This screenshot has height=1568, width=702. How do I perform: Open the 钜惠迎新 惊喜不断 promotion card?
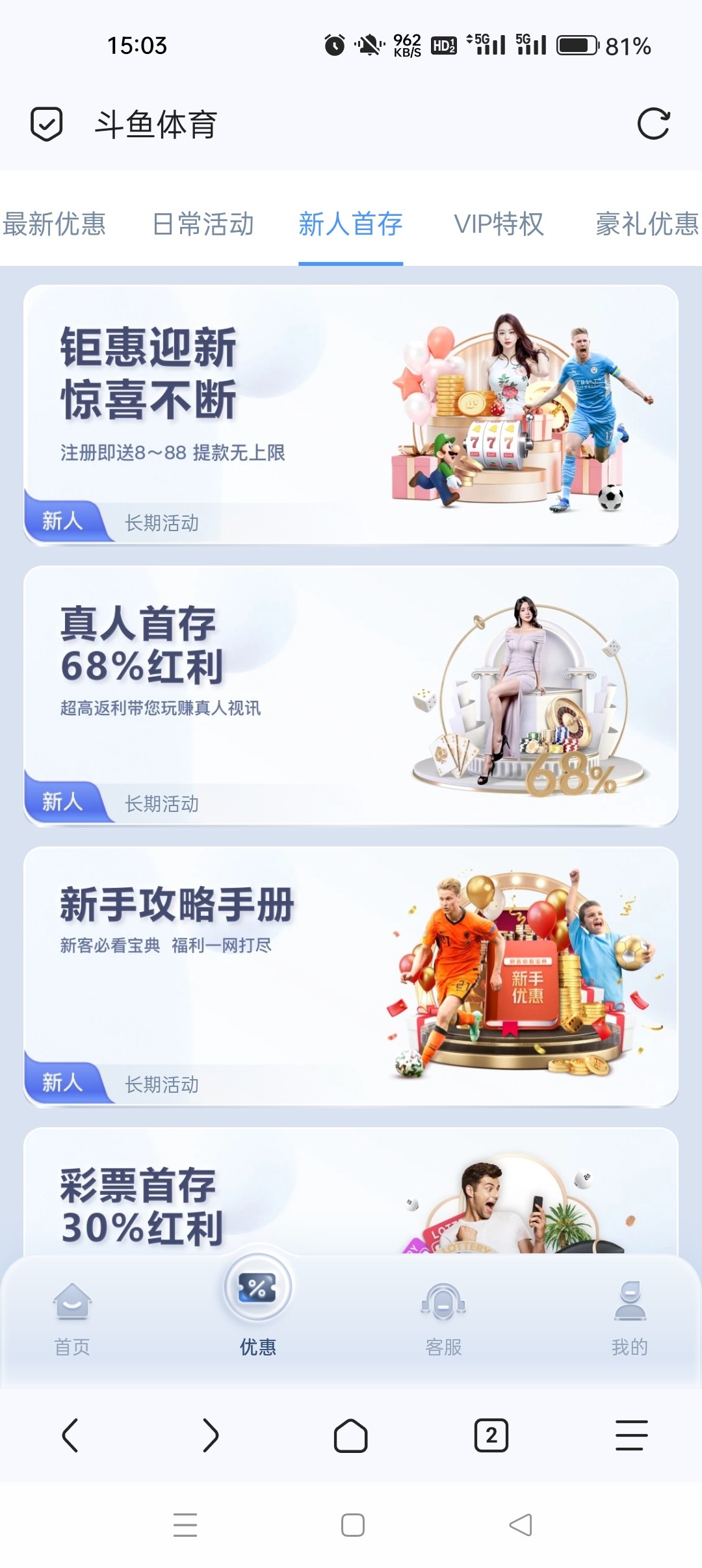(351, 415)
